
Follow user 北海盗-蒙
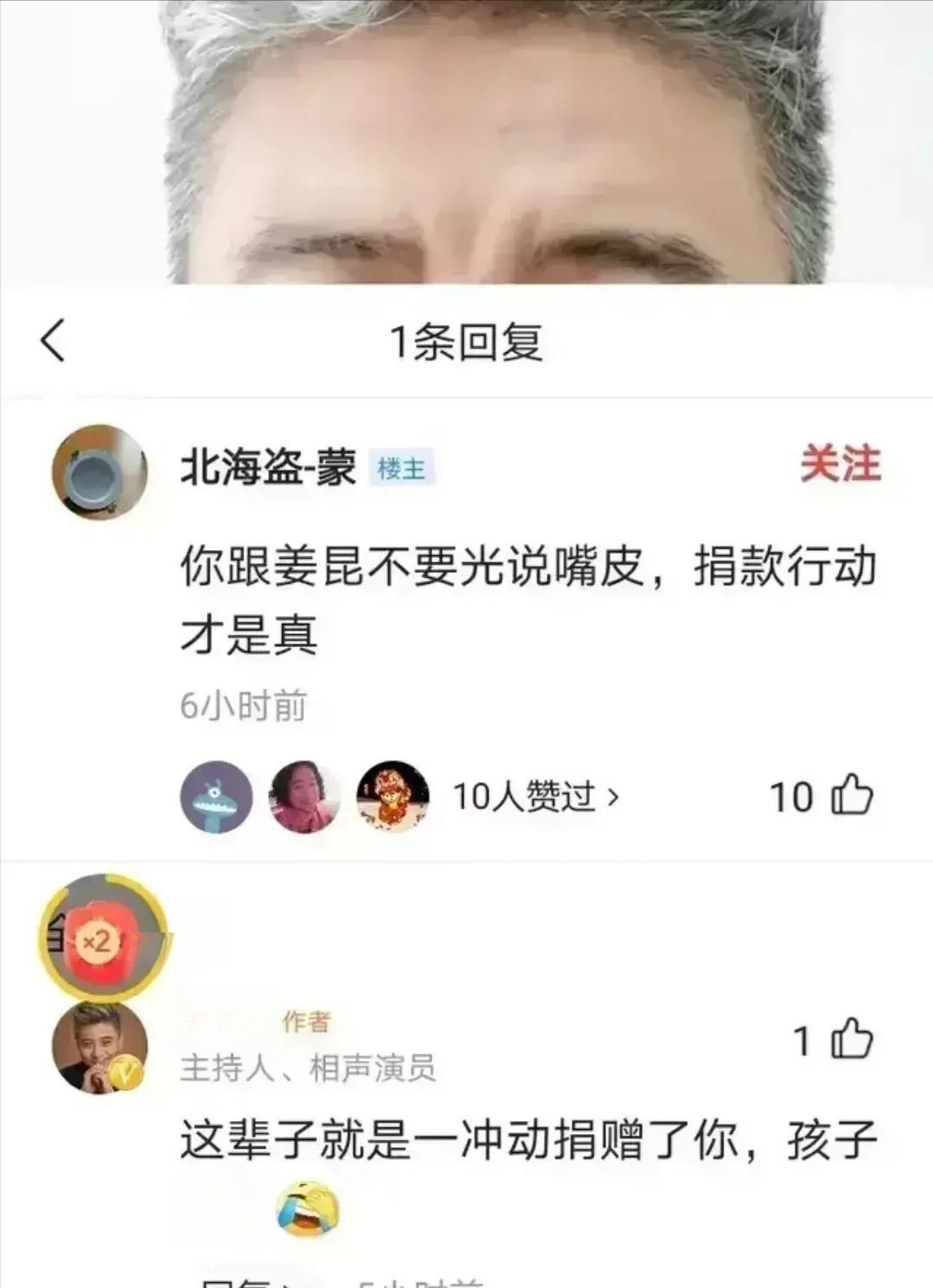tap(839, 465)
